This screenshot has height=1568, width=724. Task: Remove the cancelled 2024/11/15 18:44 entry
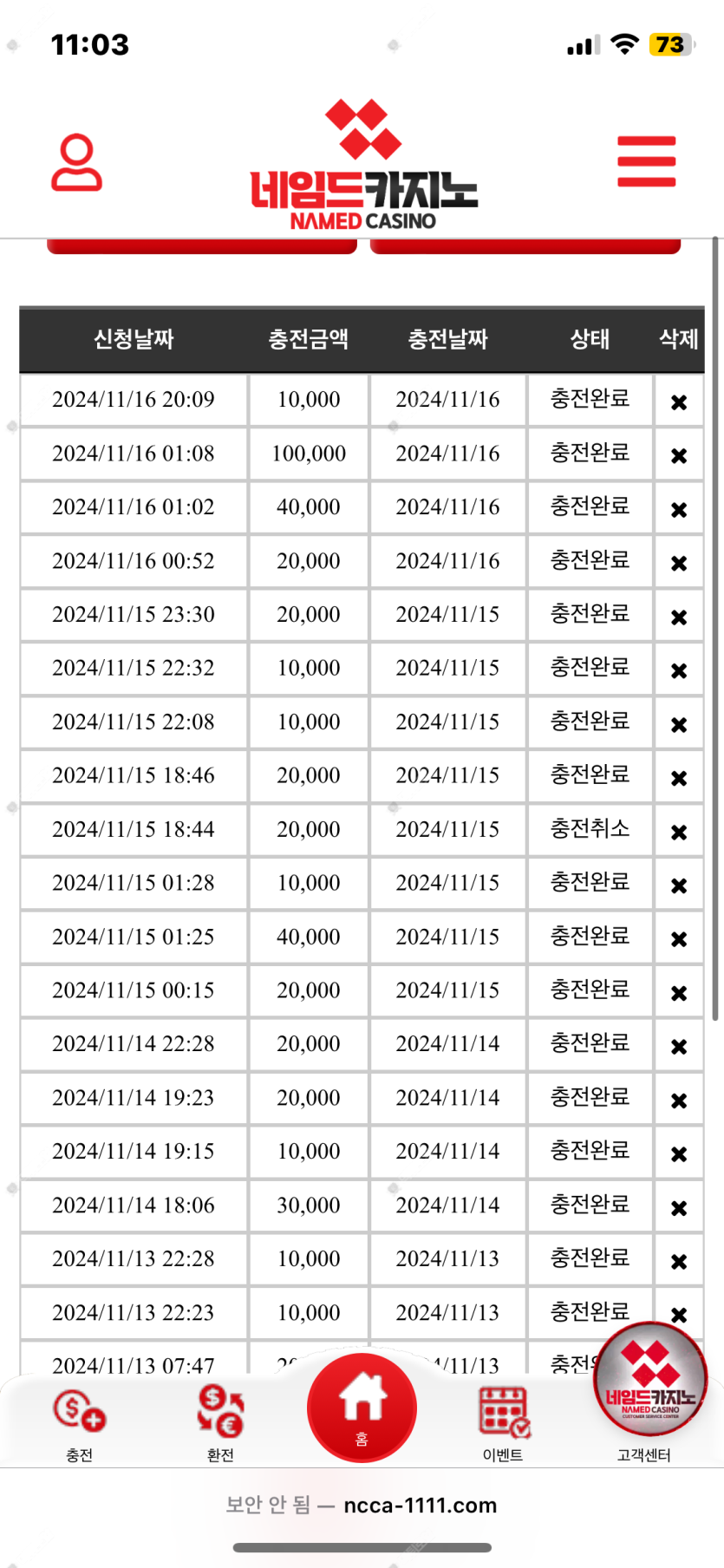[x=679, y=832]
